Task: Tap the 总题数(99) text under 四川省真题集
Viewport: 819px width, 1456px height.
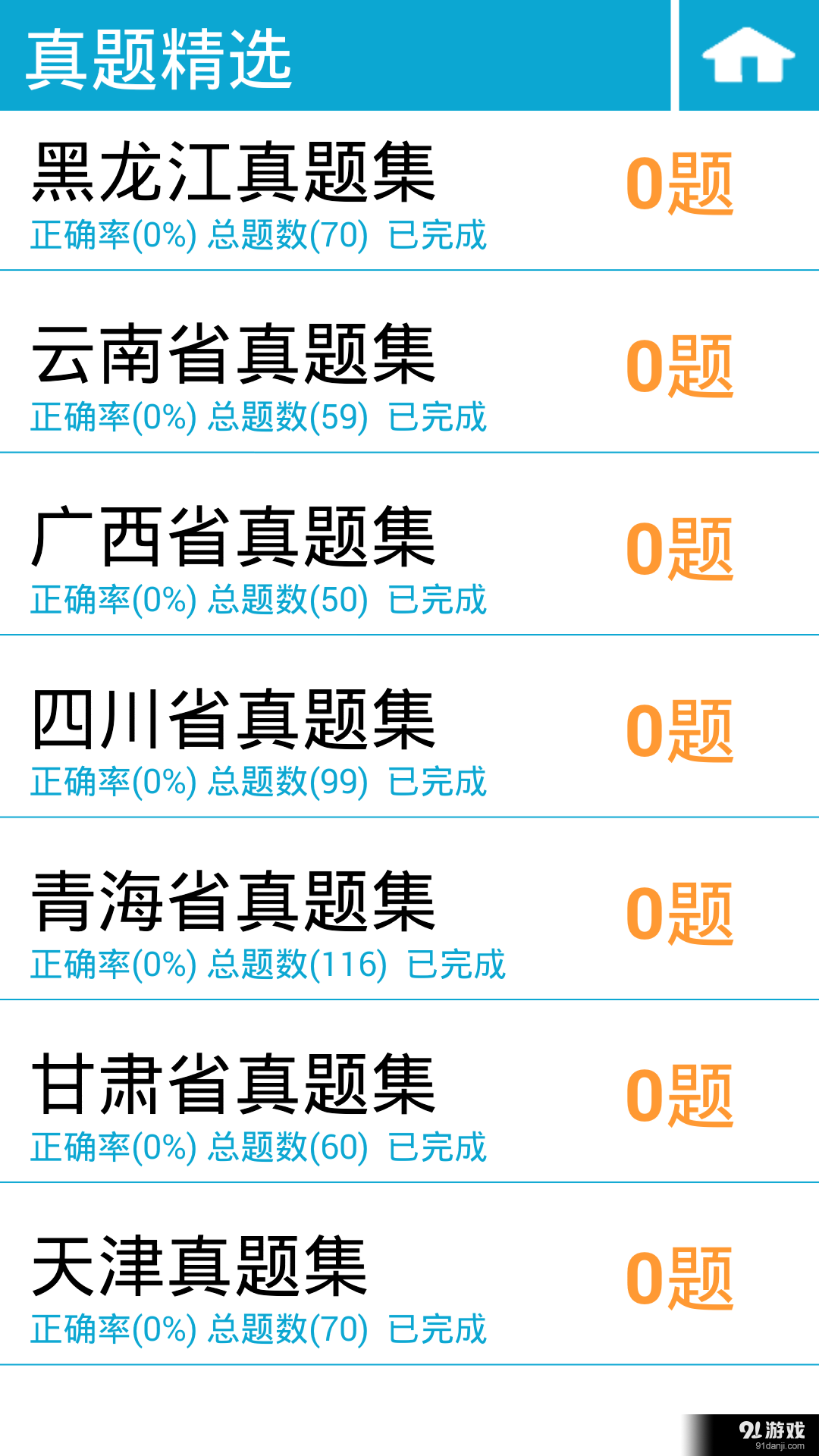Action: [290, 781]
